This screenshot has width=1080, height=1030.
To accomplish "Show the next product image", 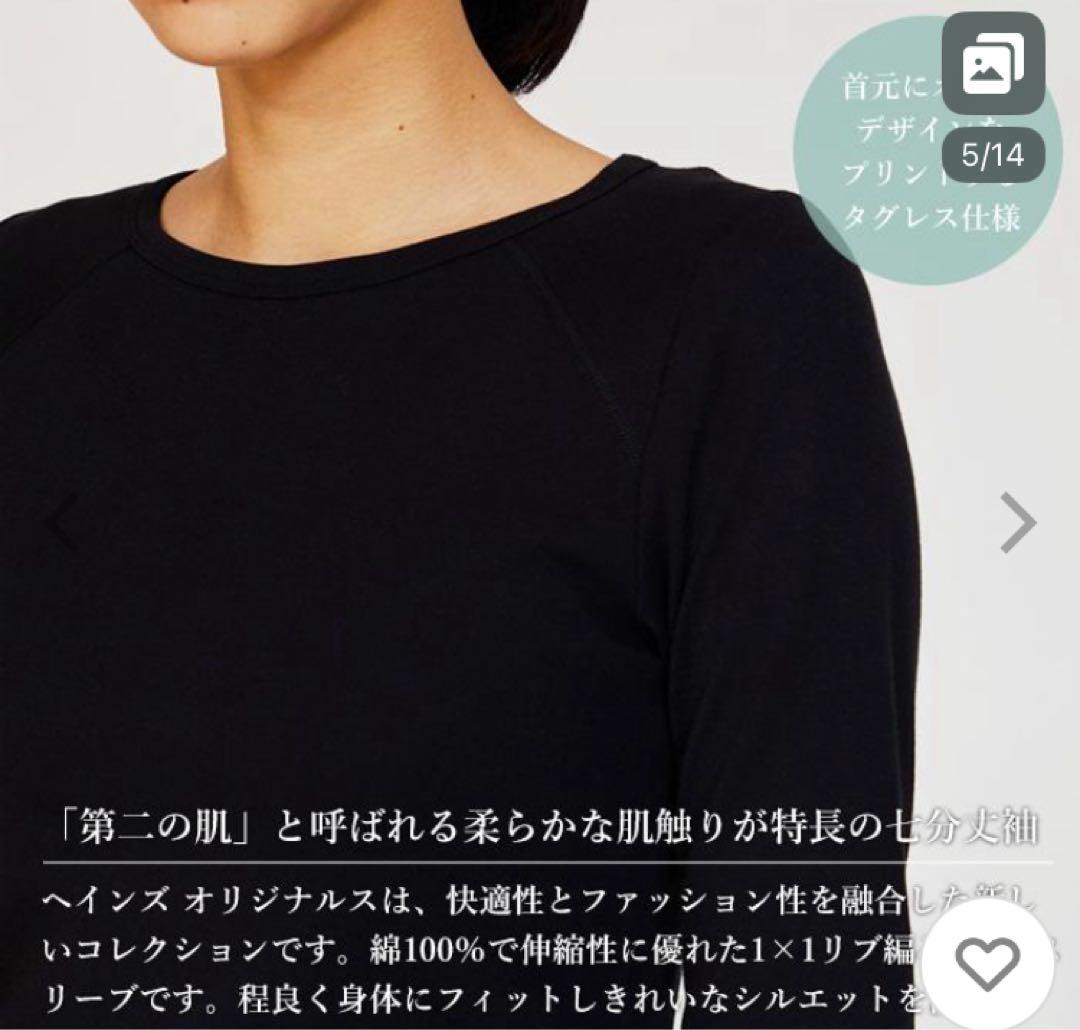I will point(1018,523).
